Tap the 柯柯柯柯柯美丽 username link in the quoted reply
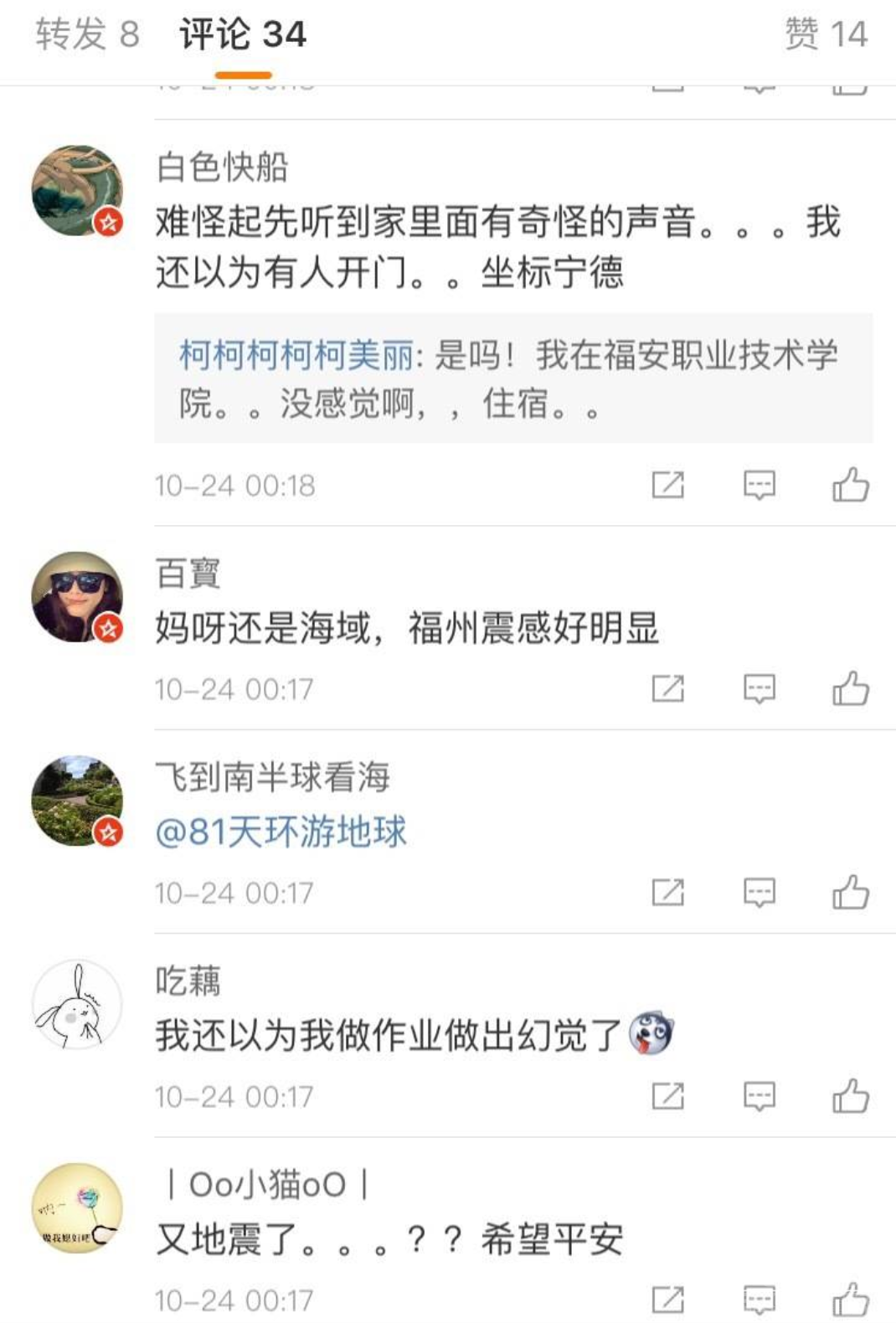 (x=295, y=355)
